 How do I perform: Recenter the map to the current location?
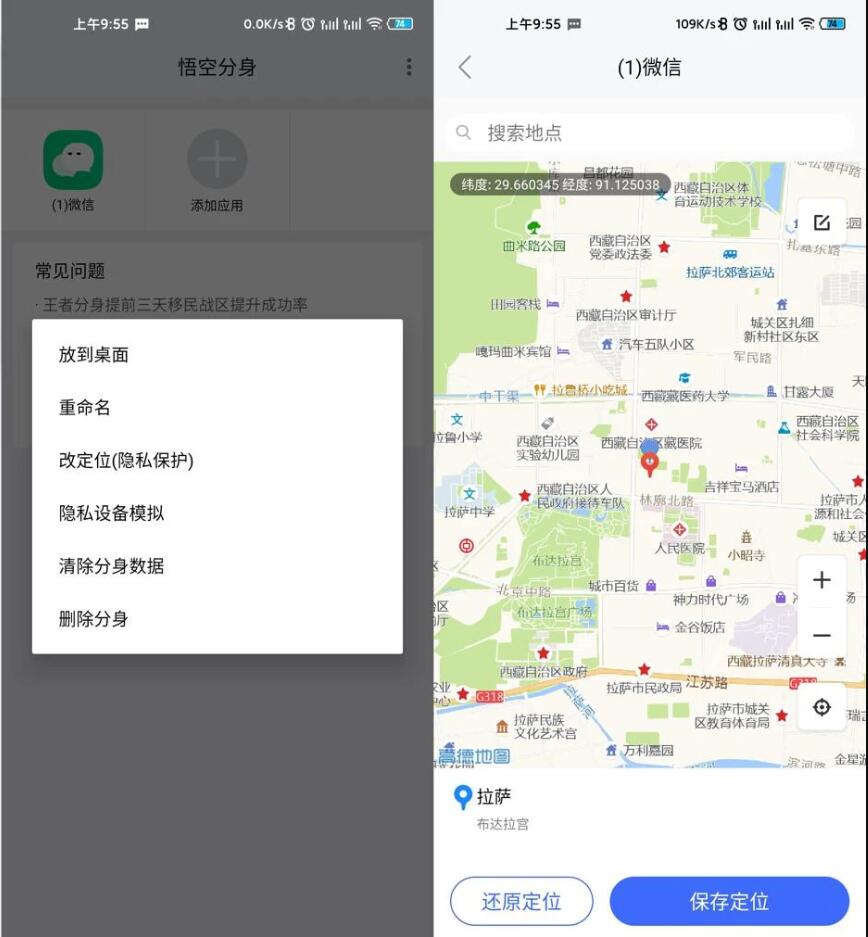tap(821, 707)
